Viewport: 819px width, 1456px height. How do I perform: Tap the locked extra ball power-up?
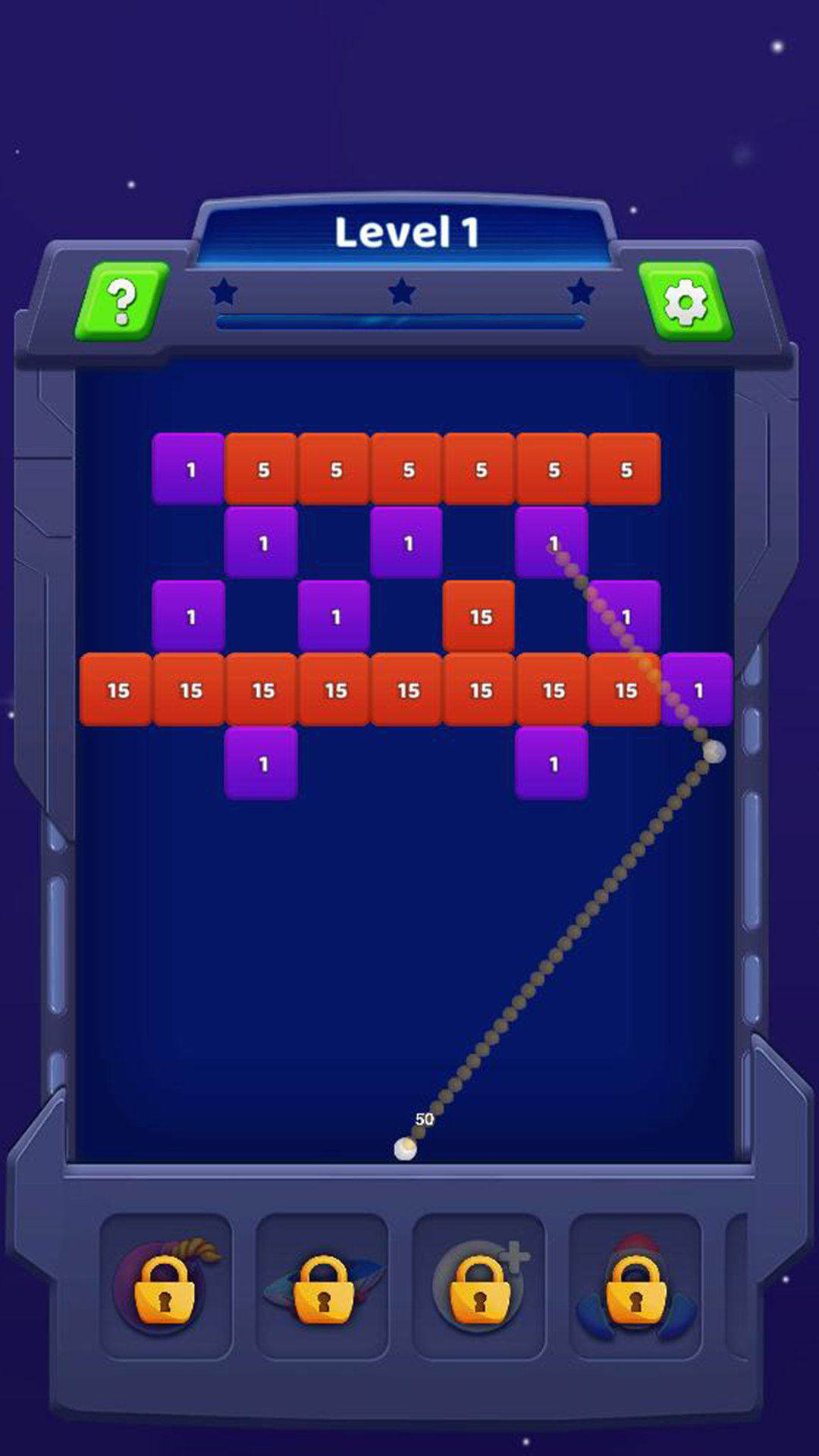click(479, 1287)
